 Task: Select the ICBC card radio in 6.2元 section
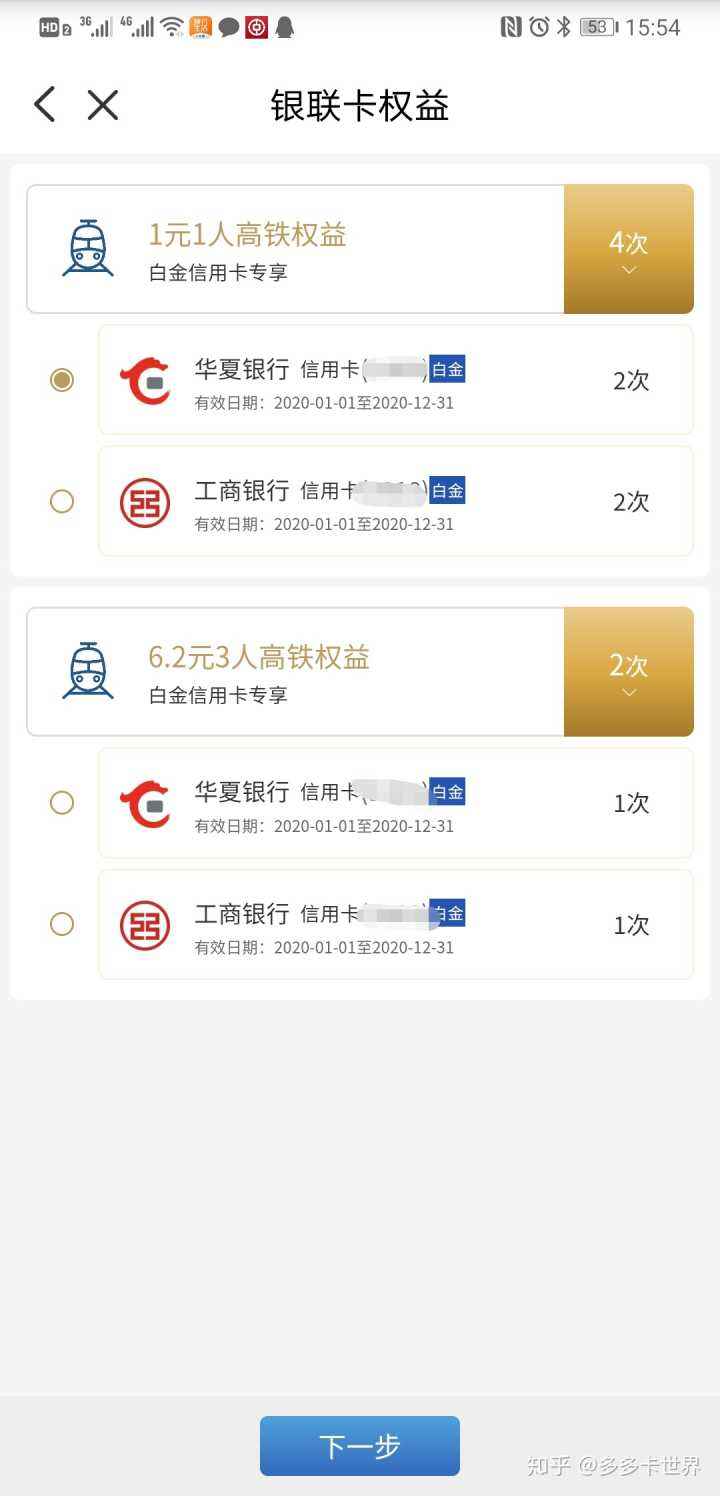[62, 924]
